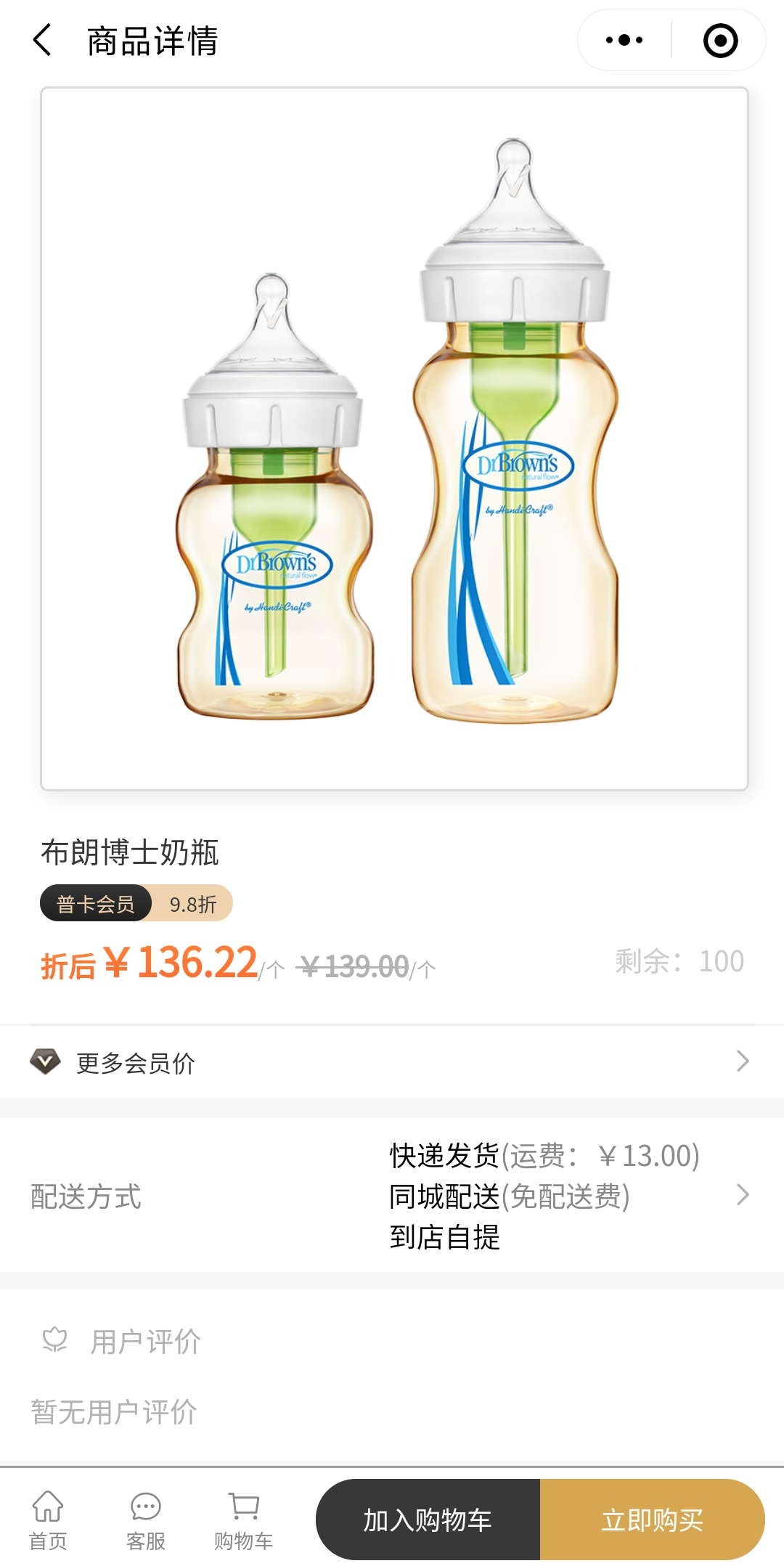Viewport: 784px width, 1566px height.
Task: Open the three-dot more options menu
Action: point(624,40)
